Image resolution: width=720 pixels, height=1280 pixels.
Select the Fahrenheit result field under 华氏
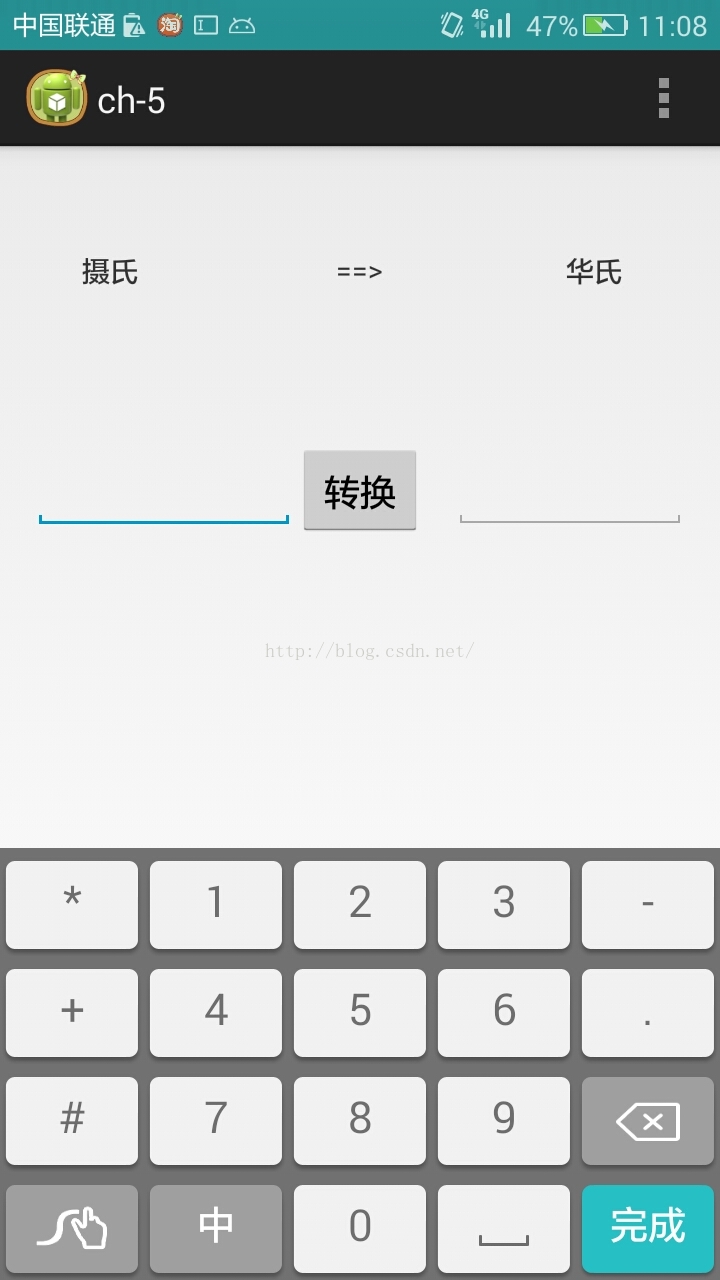[570, 497]
